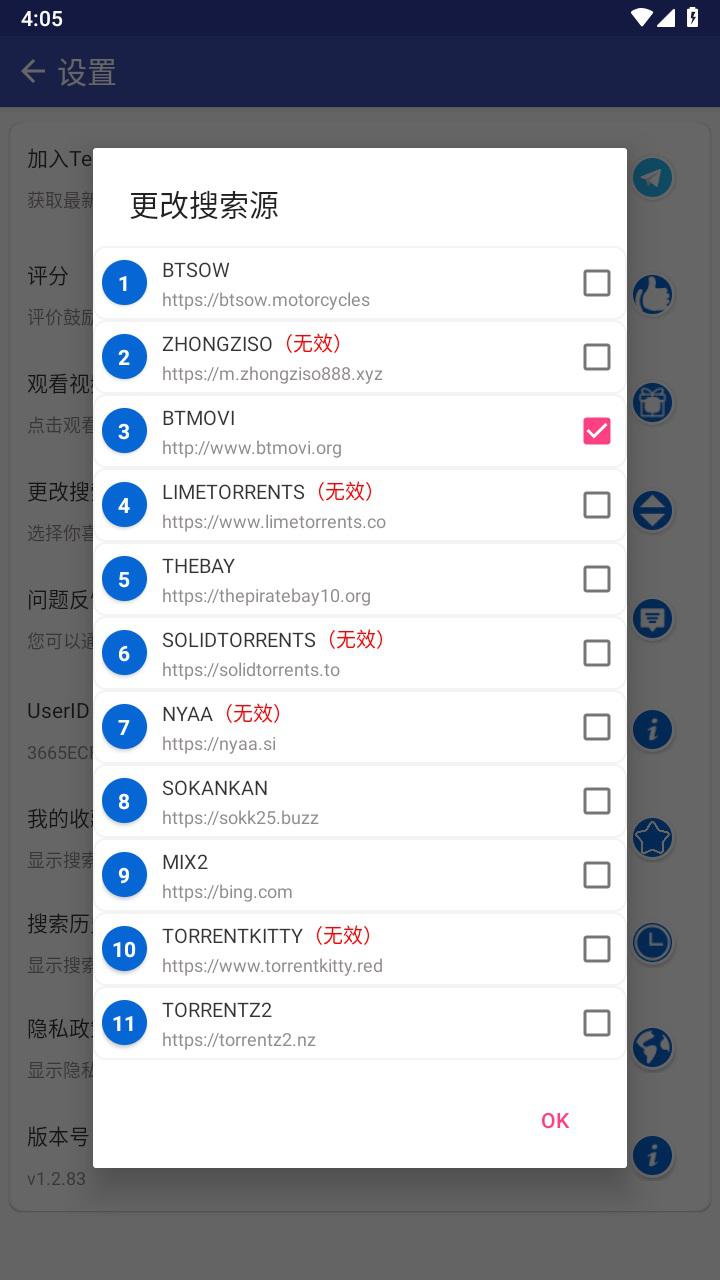Check the BTSOW search source box
Viewport: 720px width, 1280px height.
(597, 283)
